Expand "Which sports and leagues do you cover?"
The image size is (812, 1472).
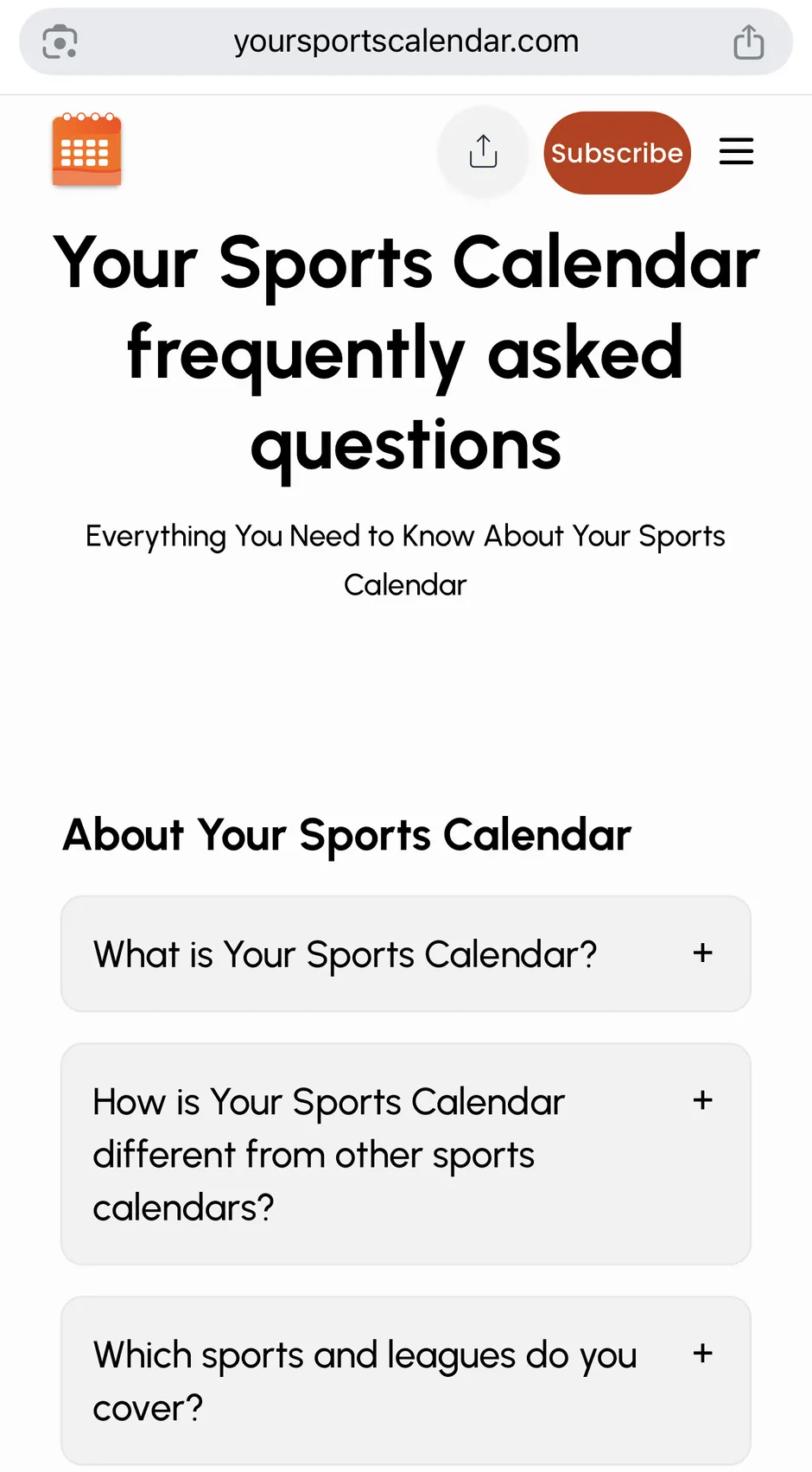coord(405,1380)
